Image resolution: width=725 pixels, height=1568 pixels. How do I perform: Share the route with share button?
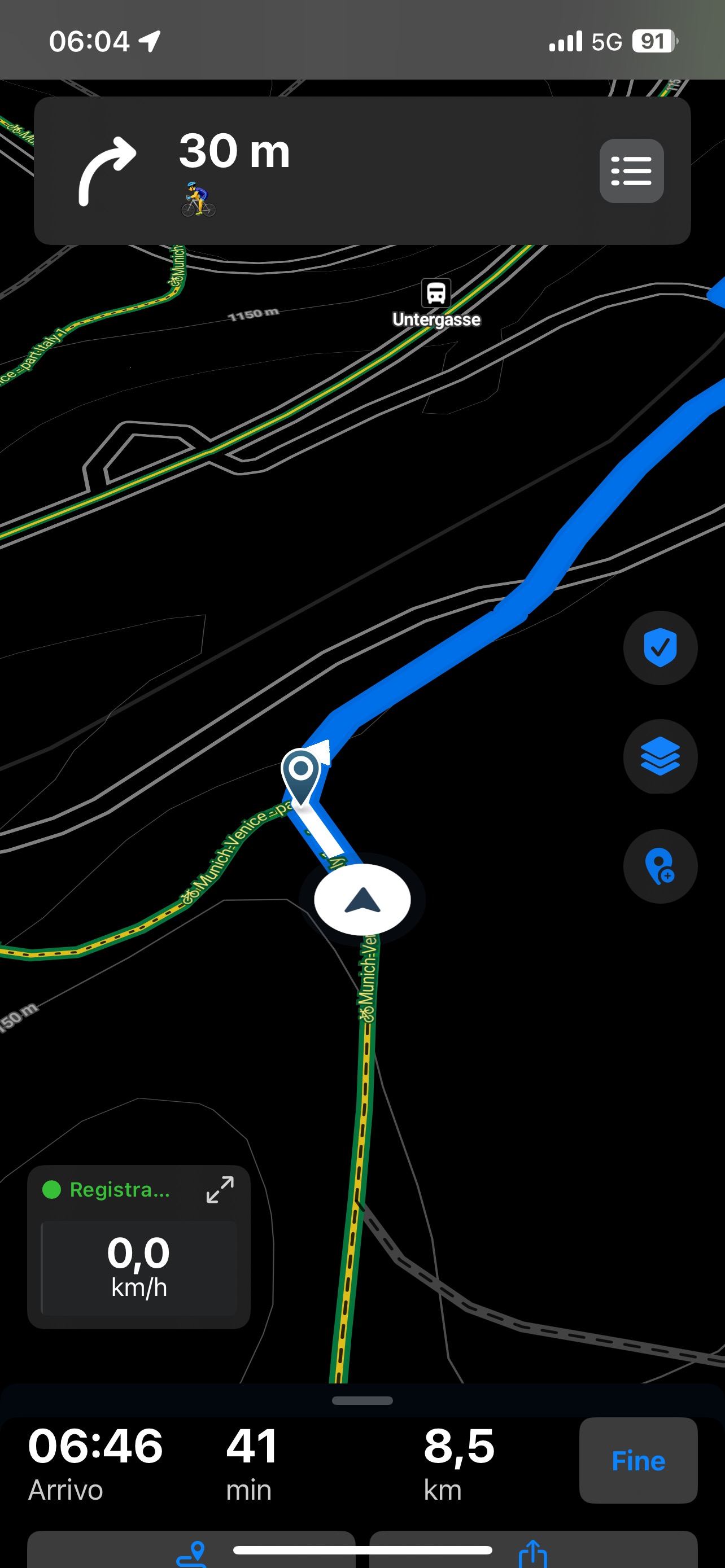pos(532,1554)
